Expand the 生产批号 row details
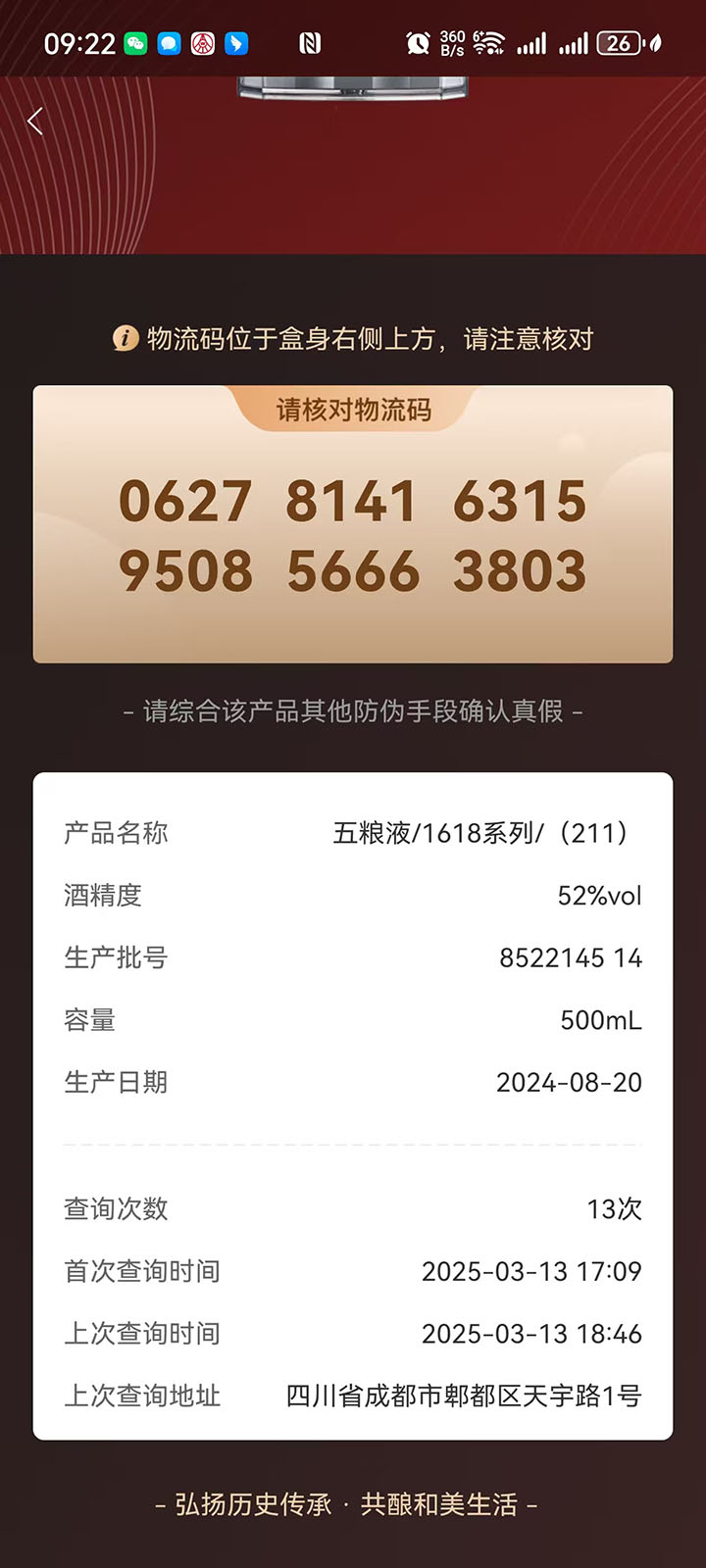Image resolution: width=706 pixels, height=1568 pixels. click(353, 958)
